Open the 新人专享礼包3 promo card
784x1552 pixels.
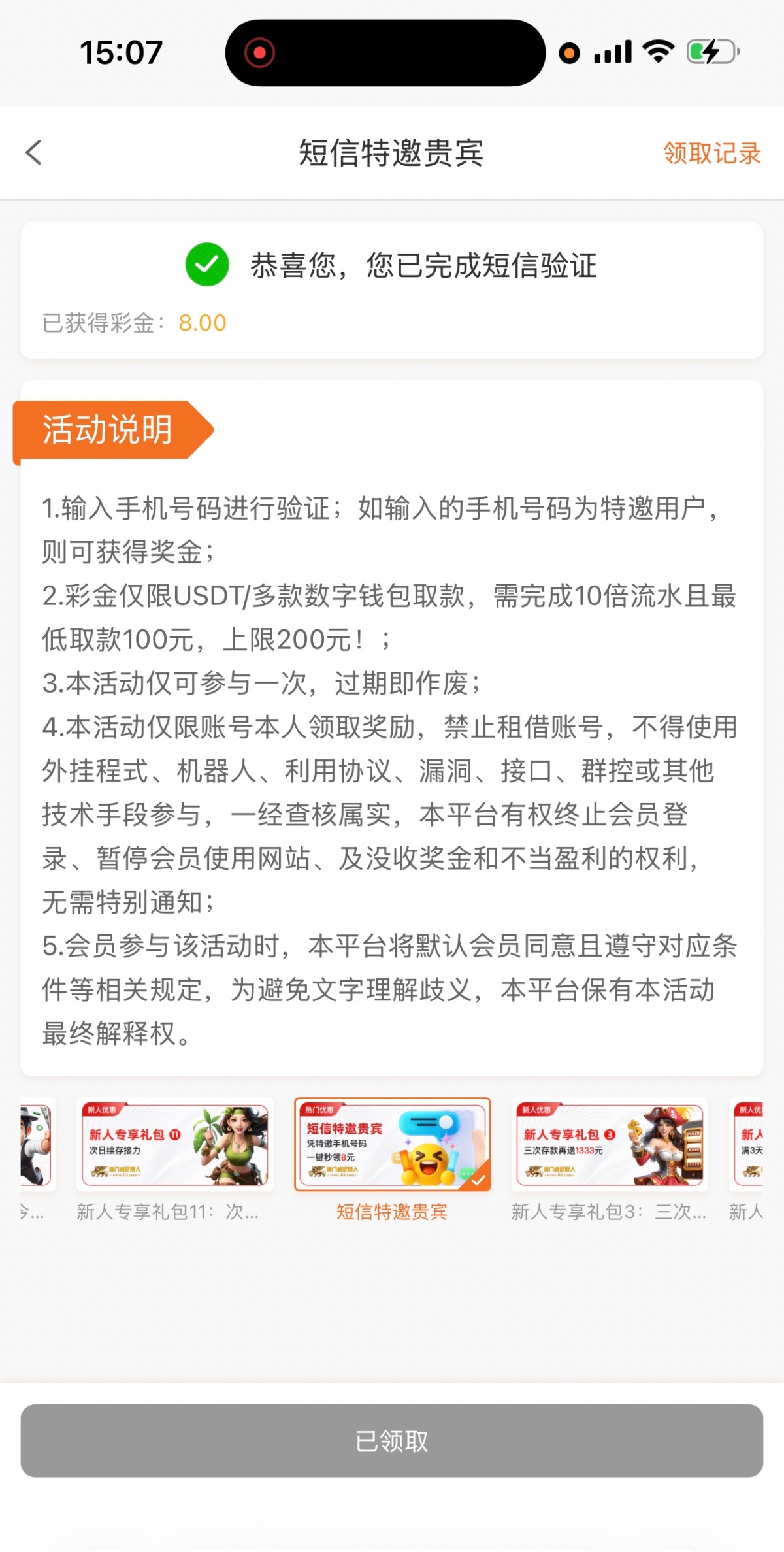tap(609, 1146)
